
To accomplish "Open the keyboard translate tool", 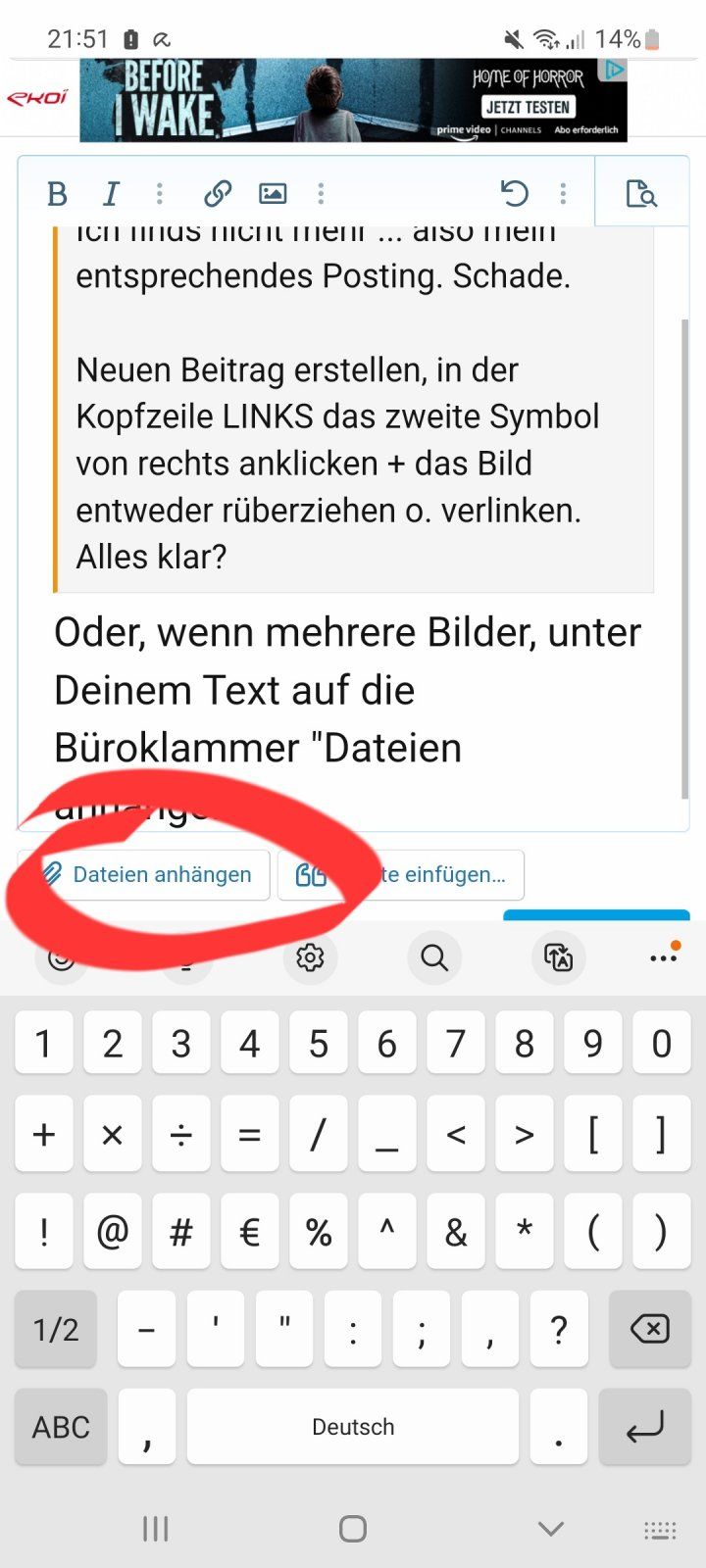I will tap(558, 957).
